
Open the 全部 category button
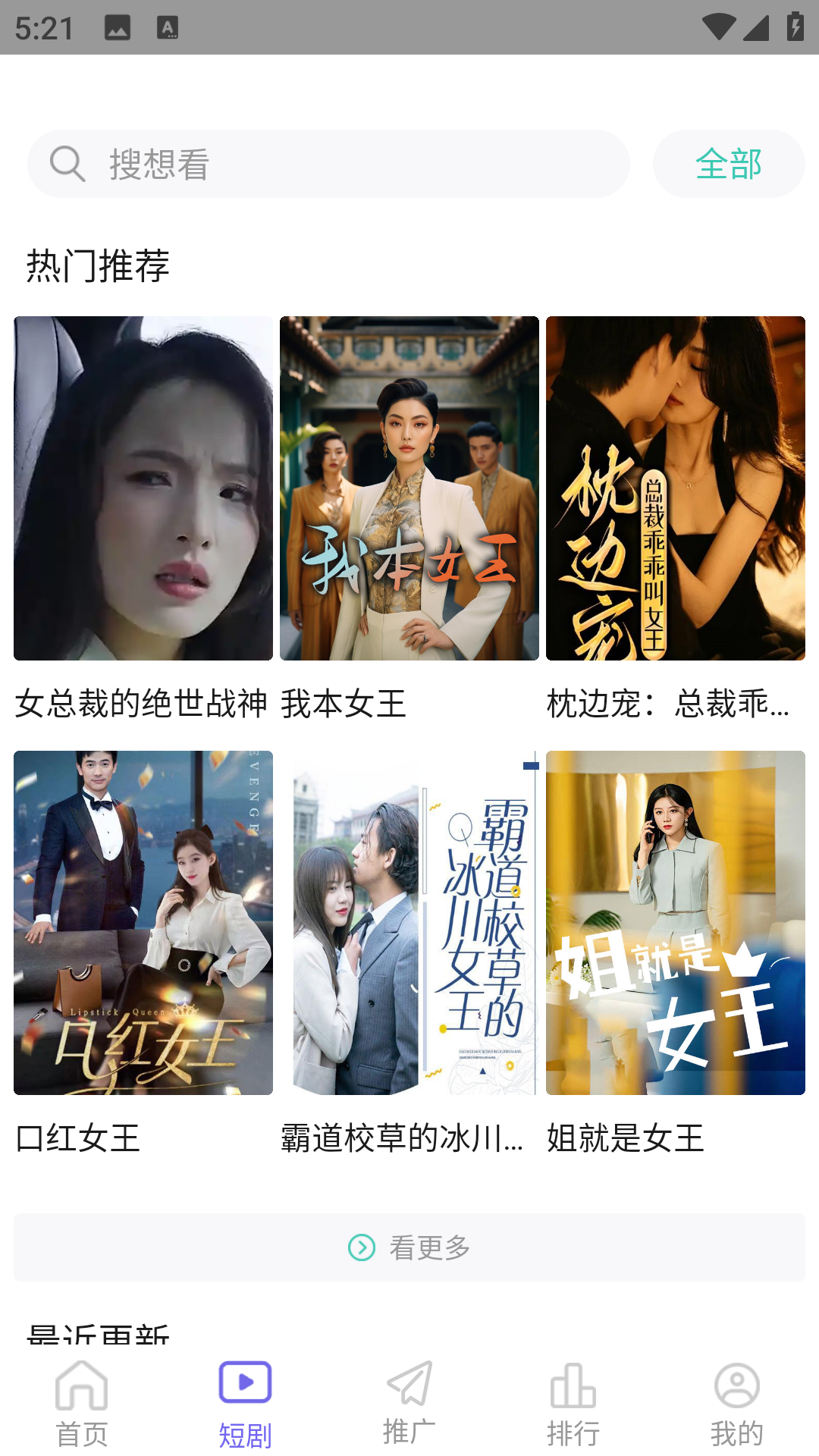(728, 164)
